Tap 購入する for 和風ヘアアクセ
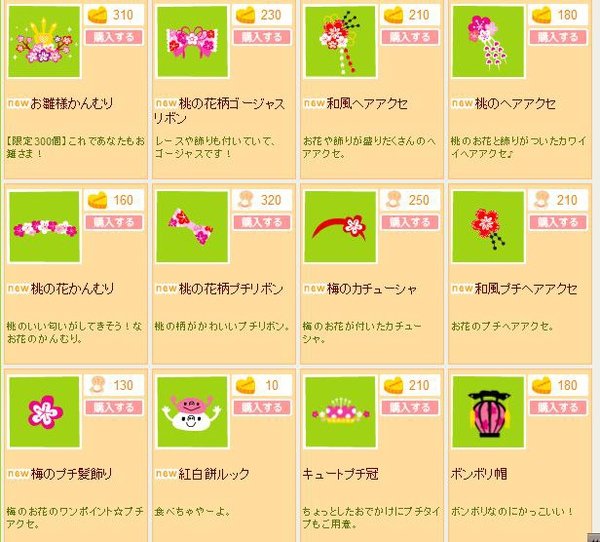600x542 pixels. (408, 37)
